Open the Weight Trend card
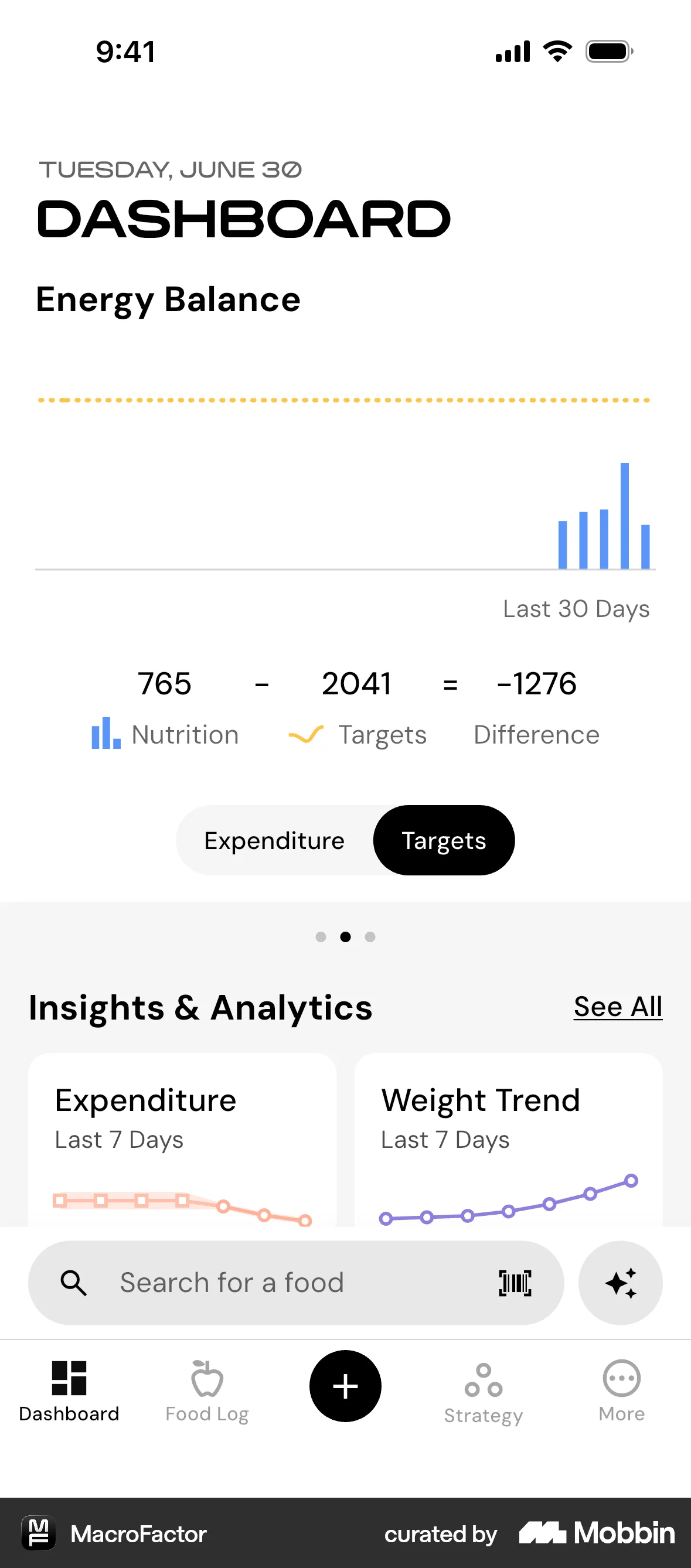 [x=508, y=1140]
